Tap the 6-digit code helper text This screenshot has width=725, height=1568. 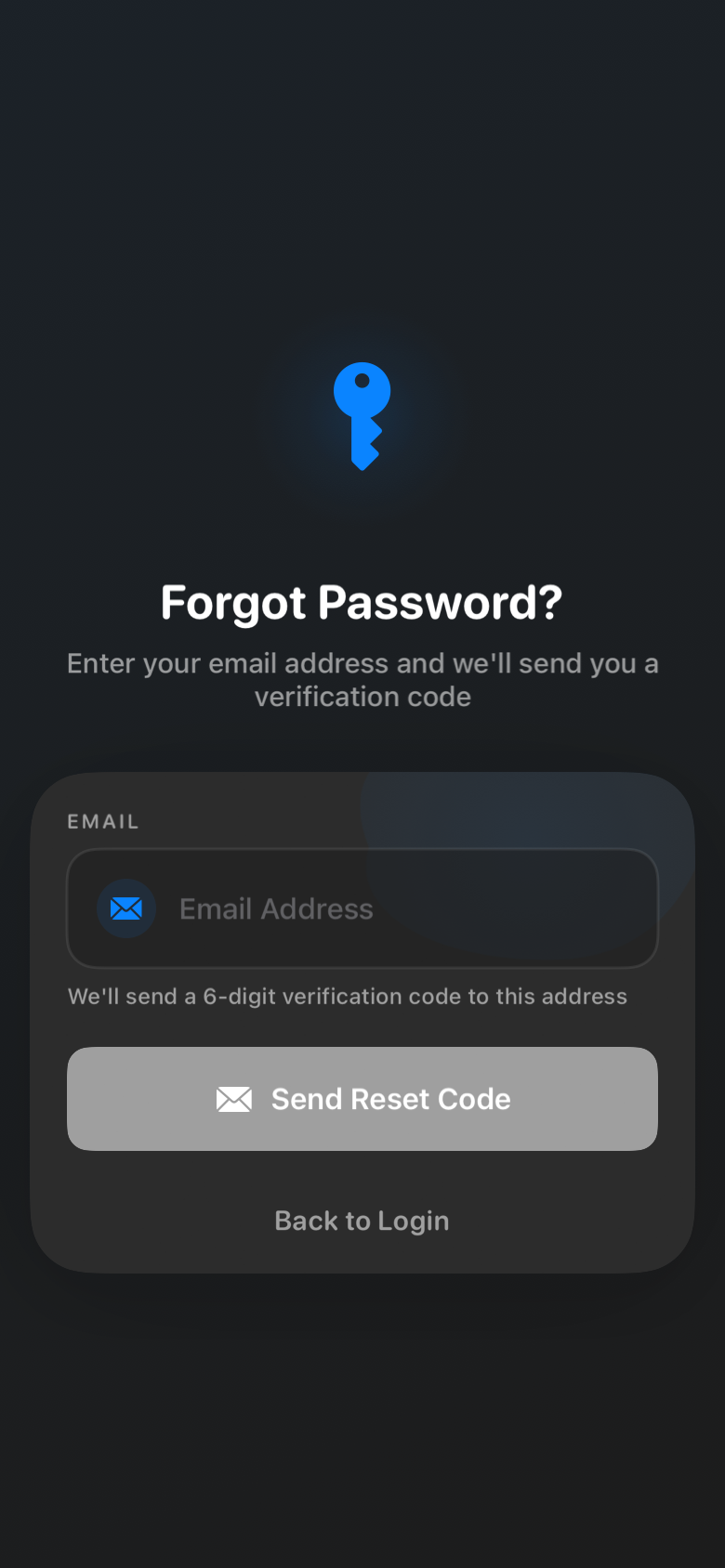click(x=347, y=996)
